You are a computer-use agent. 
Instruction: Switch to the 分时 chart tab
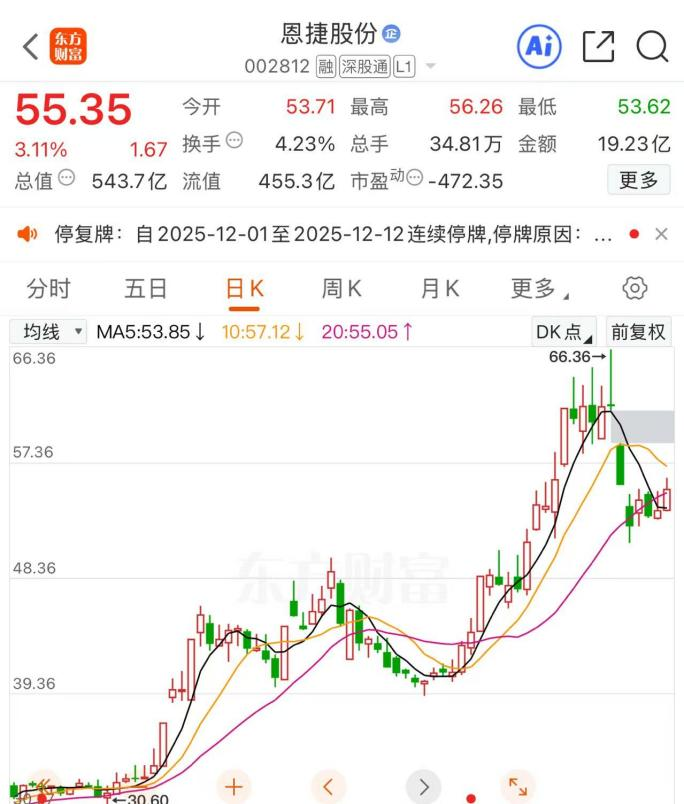pos(49,289)
